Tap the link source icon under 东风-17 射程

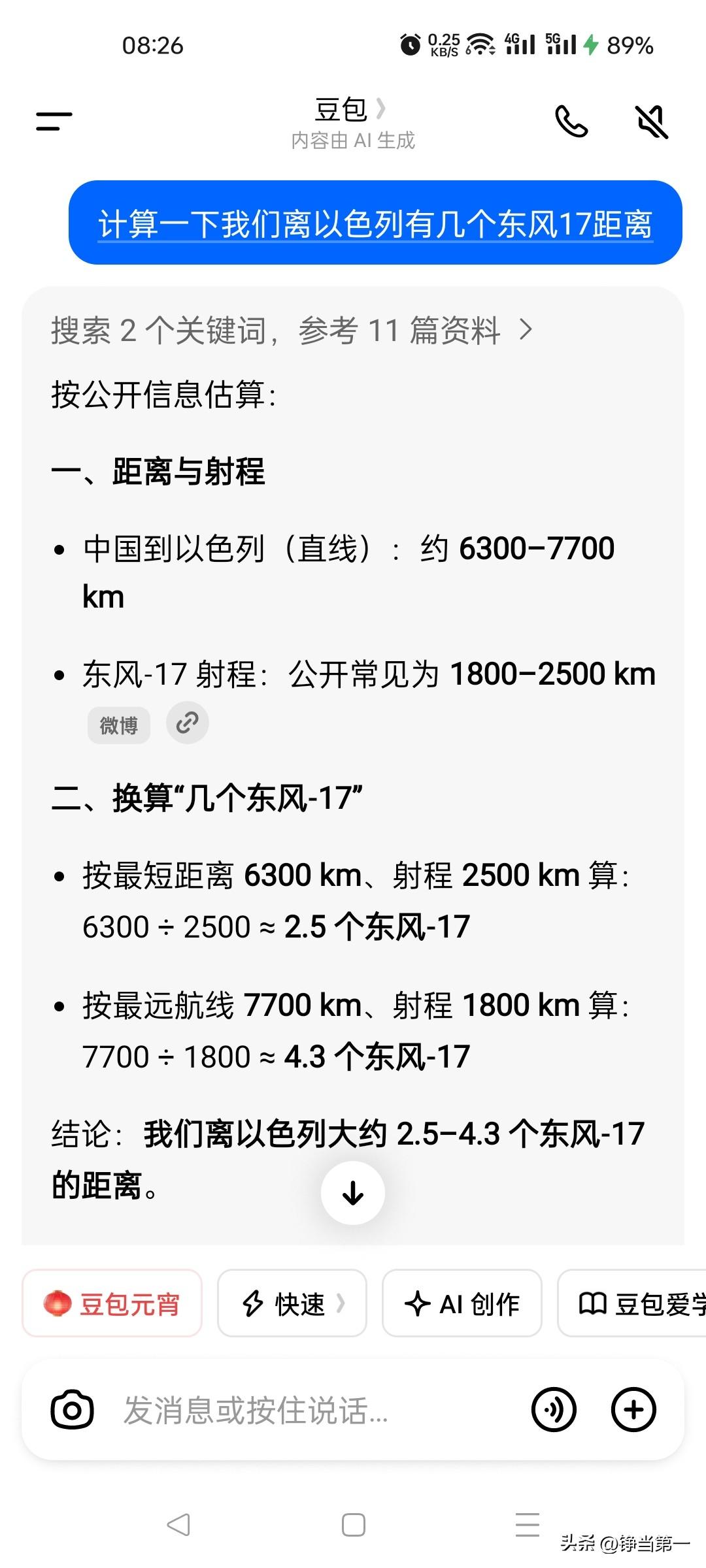[186, 723]
